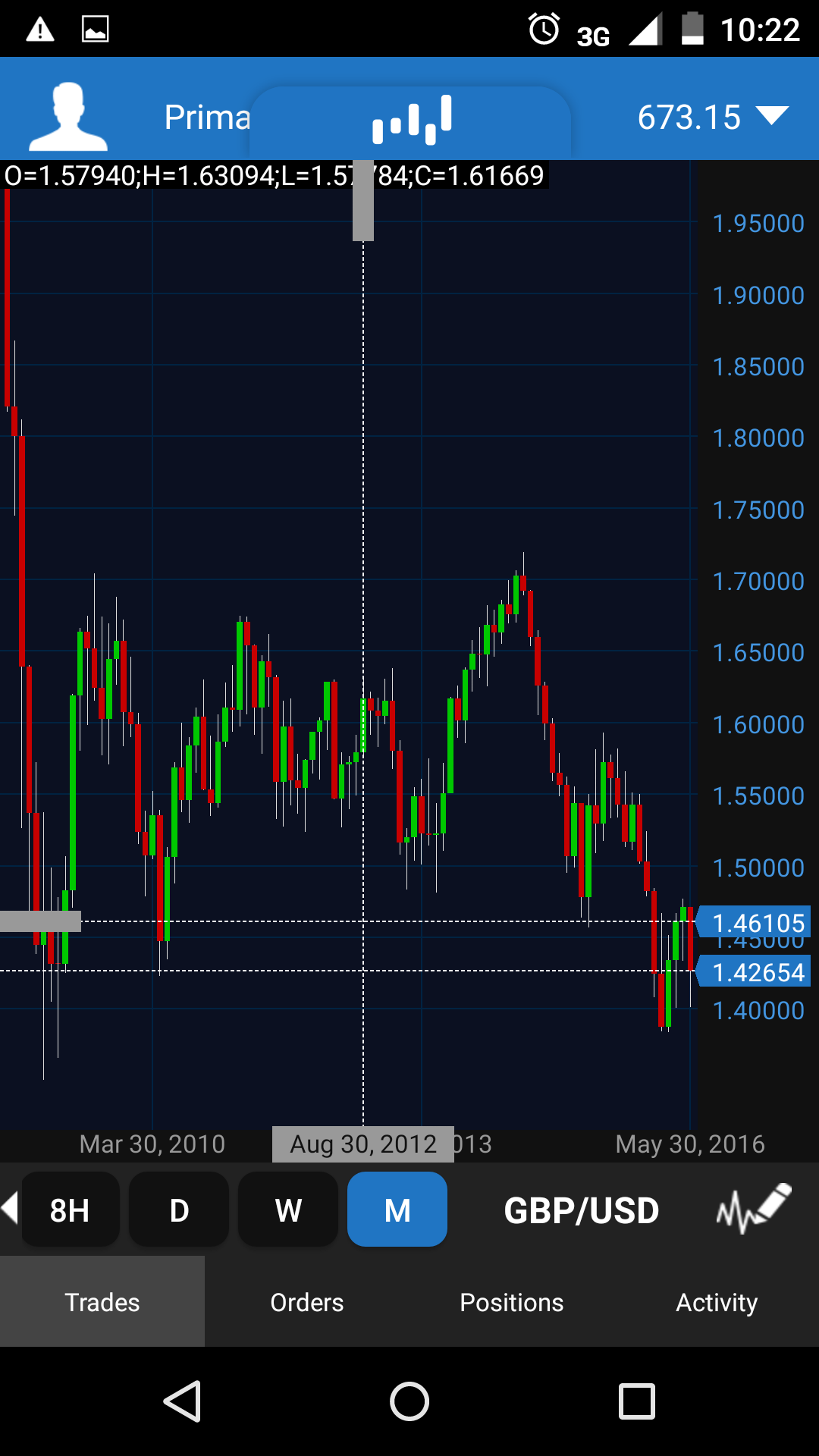The width and height of the screenshot is (819, 1456).
Task: Open the chart bars tab at top
Action: pyautogui.click(x=411, y=120)
